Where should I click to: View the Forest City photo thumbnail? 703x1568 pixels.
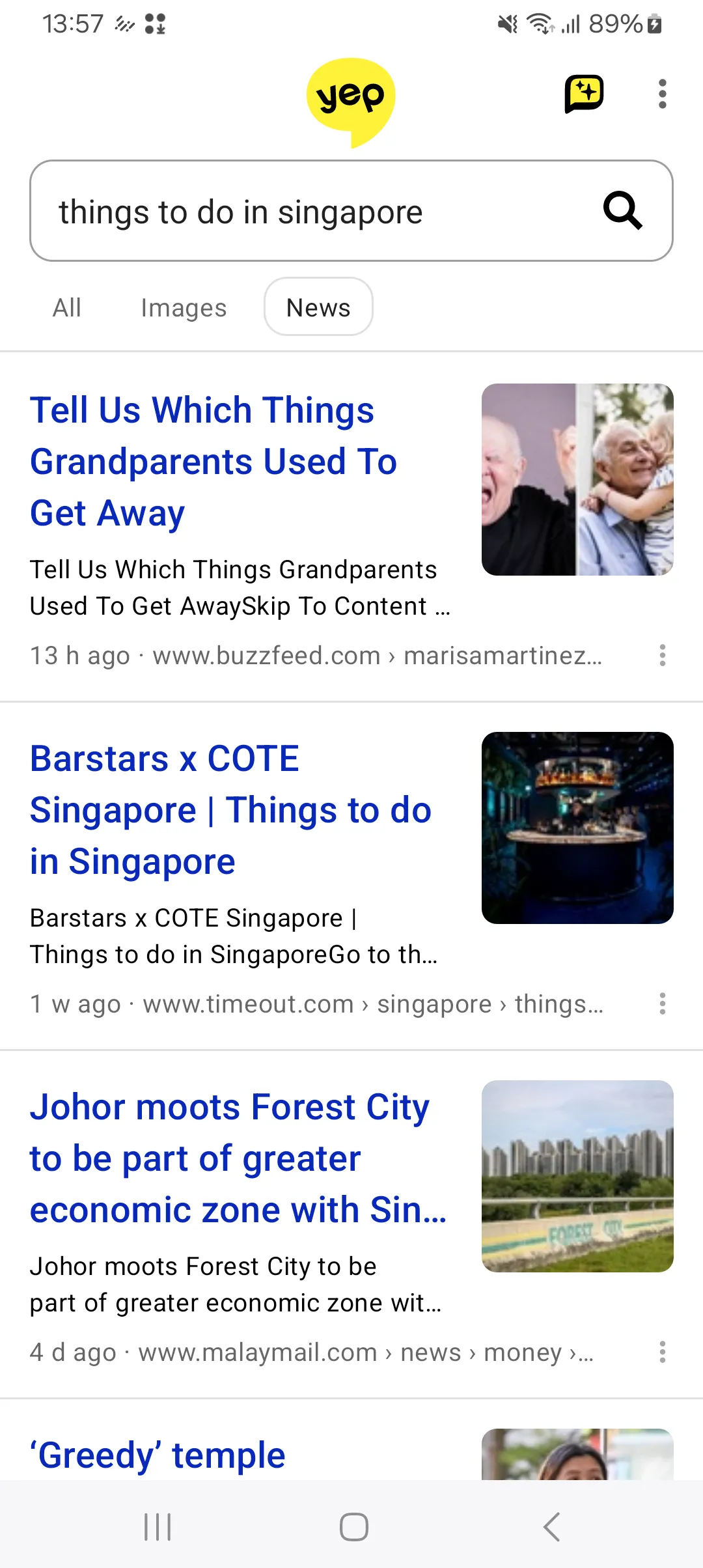(x=577, y=1176)
